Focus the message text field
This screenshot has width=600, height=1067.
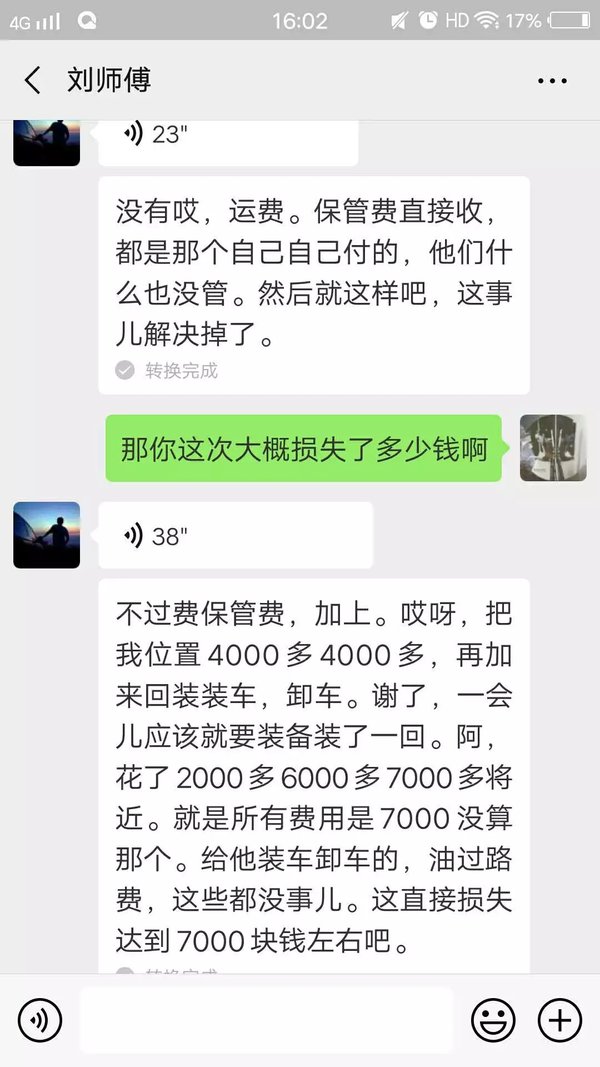point(265,1020)
